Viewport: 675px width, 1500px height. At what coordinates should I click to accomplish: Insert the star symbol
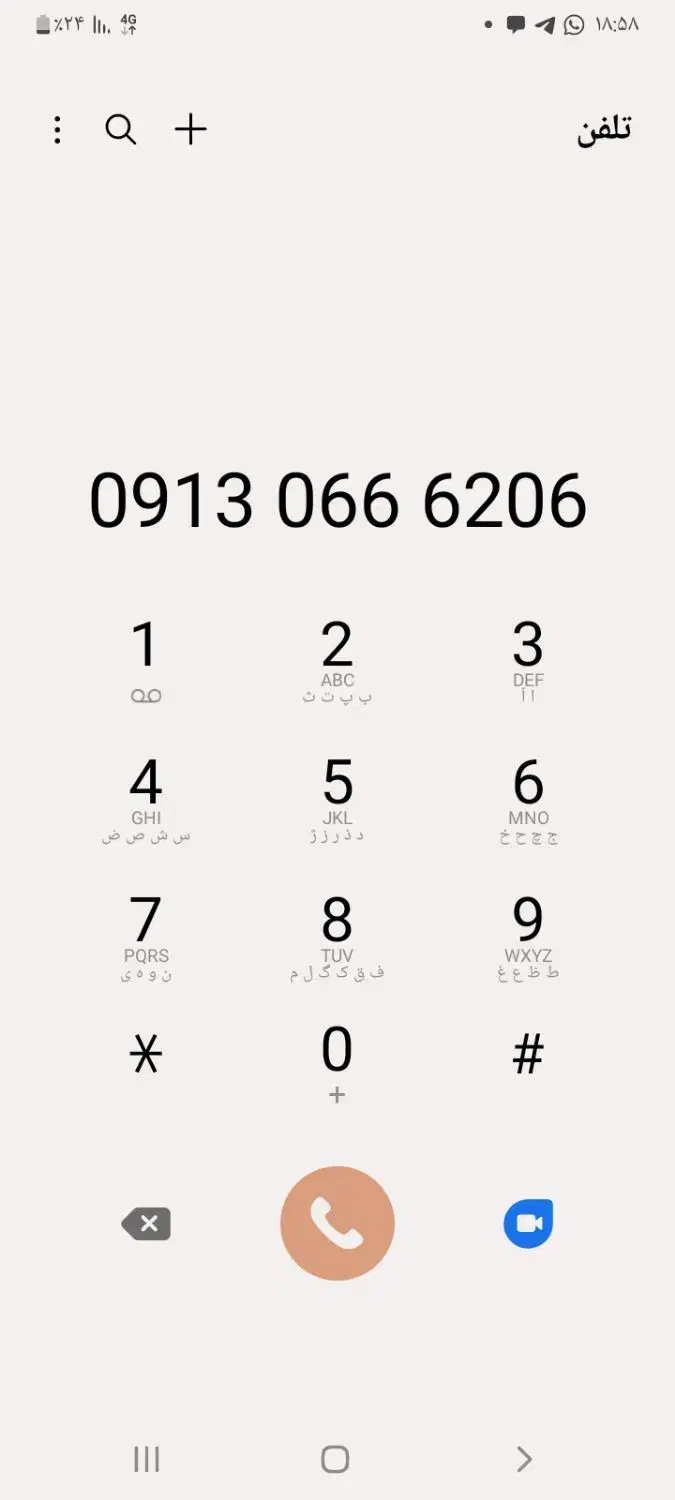(146, 1055)
